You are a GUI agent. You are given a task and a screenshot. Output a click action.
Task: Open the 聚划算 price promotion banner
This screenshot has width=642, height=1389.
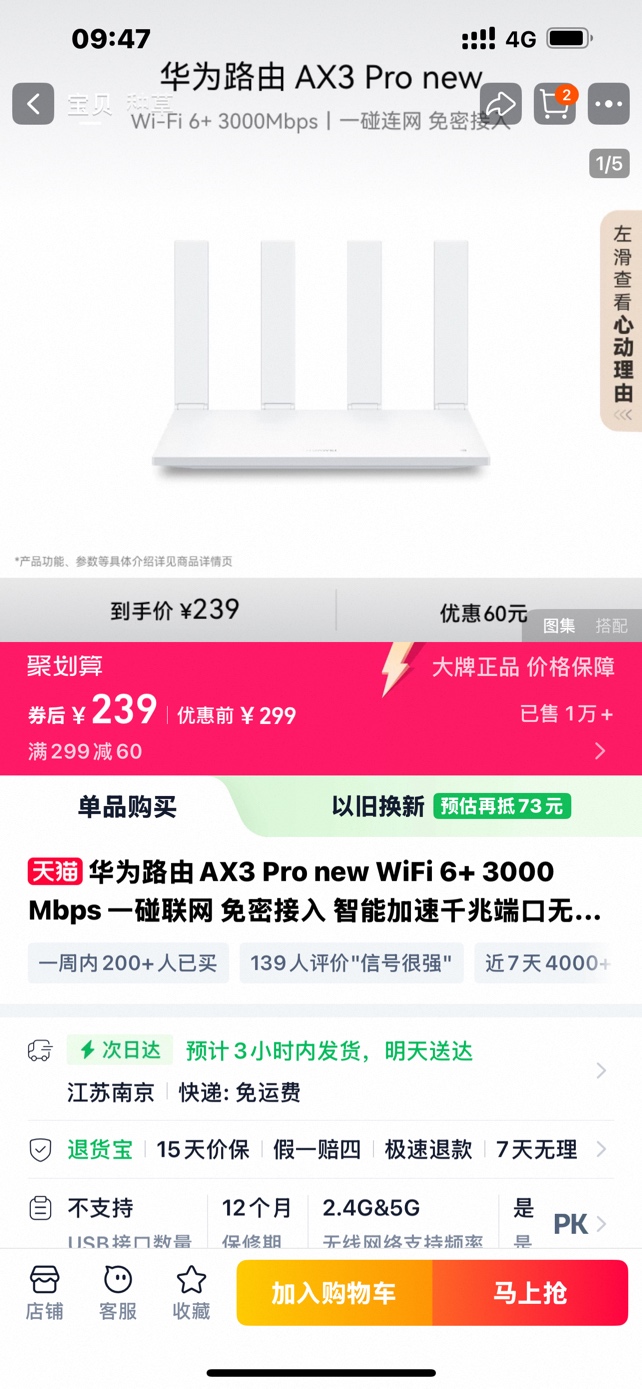(x=320, y=708)
